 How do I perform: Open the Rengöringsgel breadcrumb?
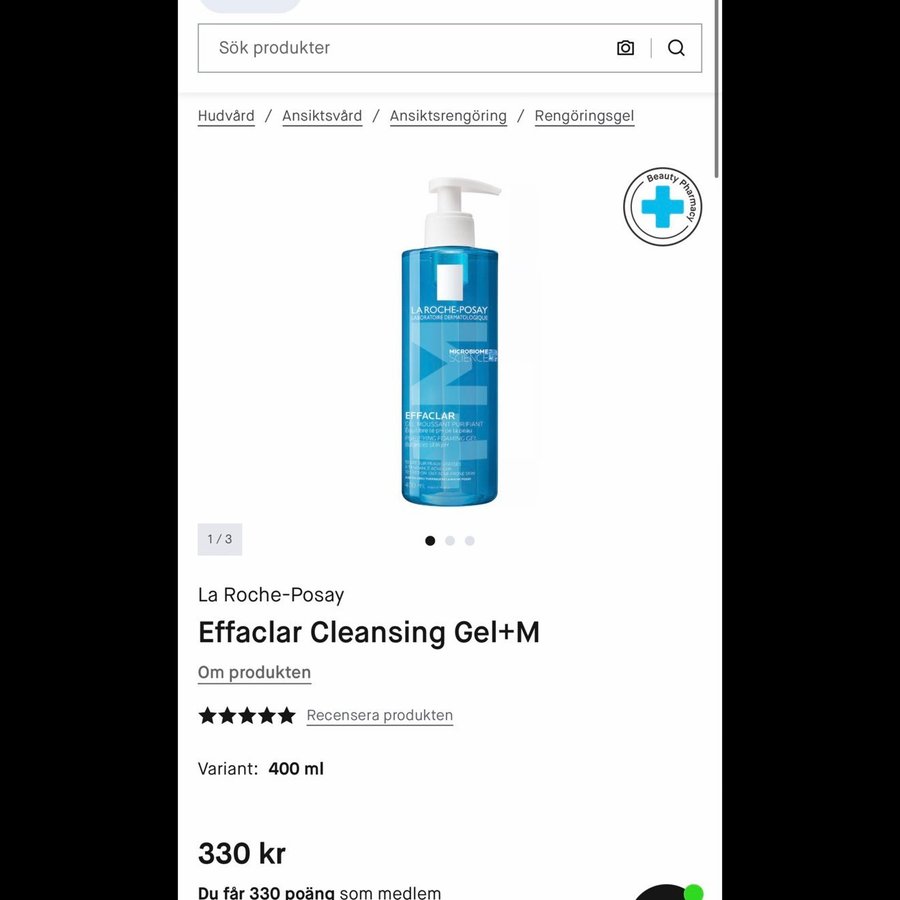(584, 116)
